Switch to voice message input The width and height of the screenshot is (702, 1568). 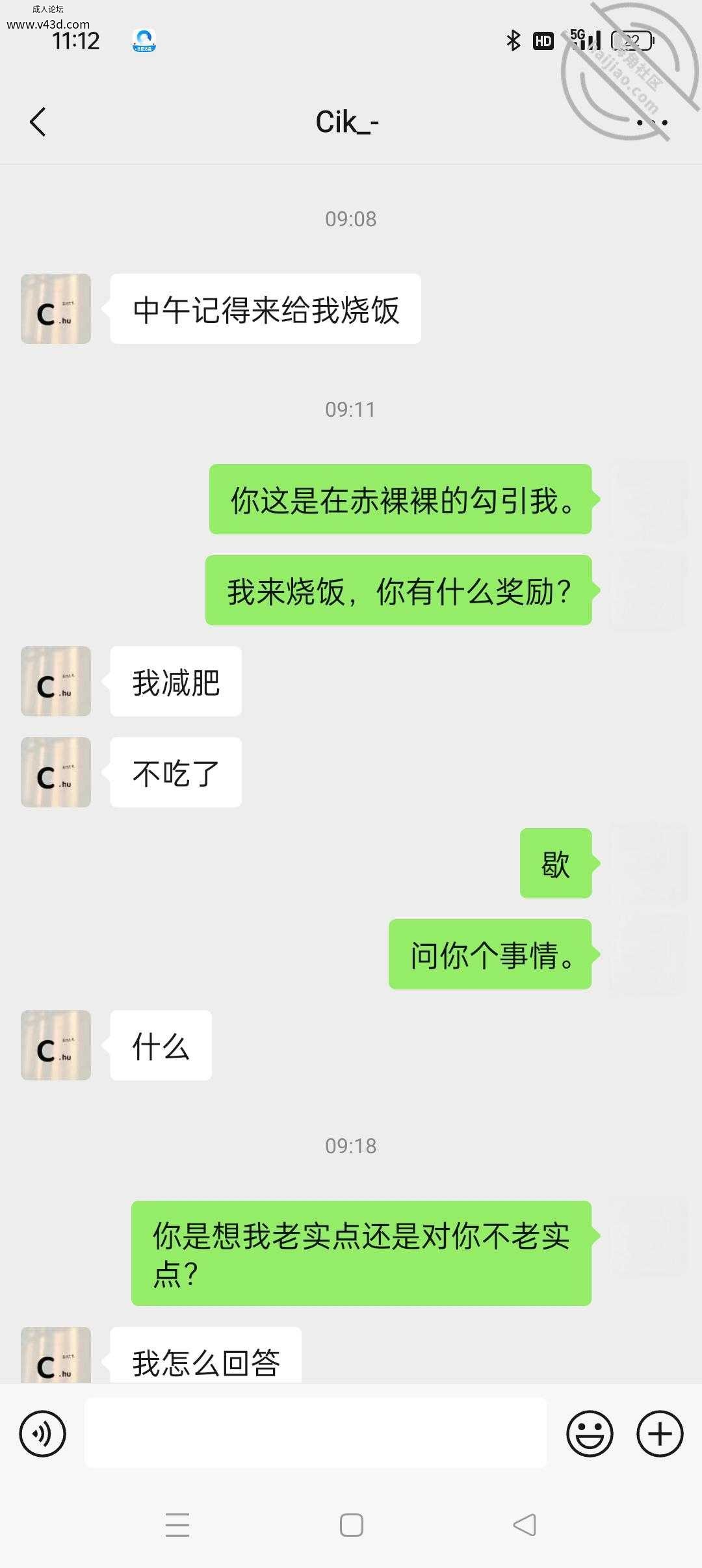coord(43,1433)
